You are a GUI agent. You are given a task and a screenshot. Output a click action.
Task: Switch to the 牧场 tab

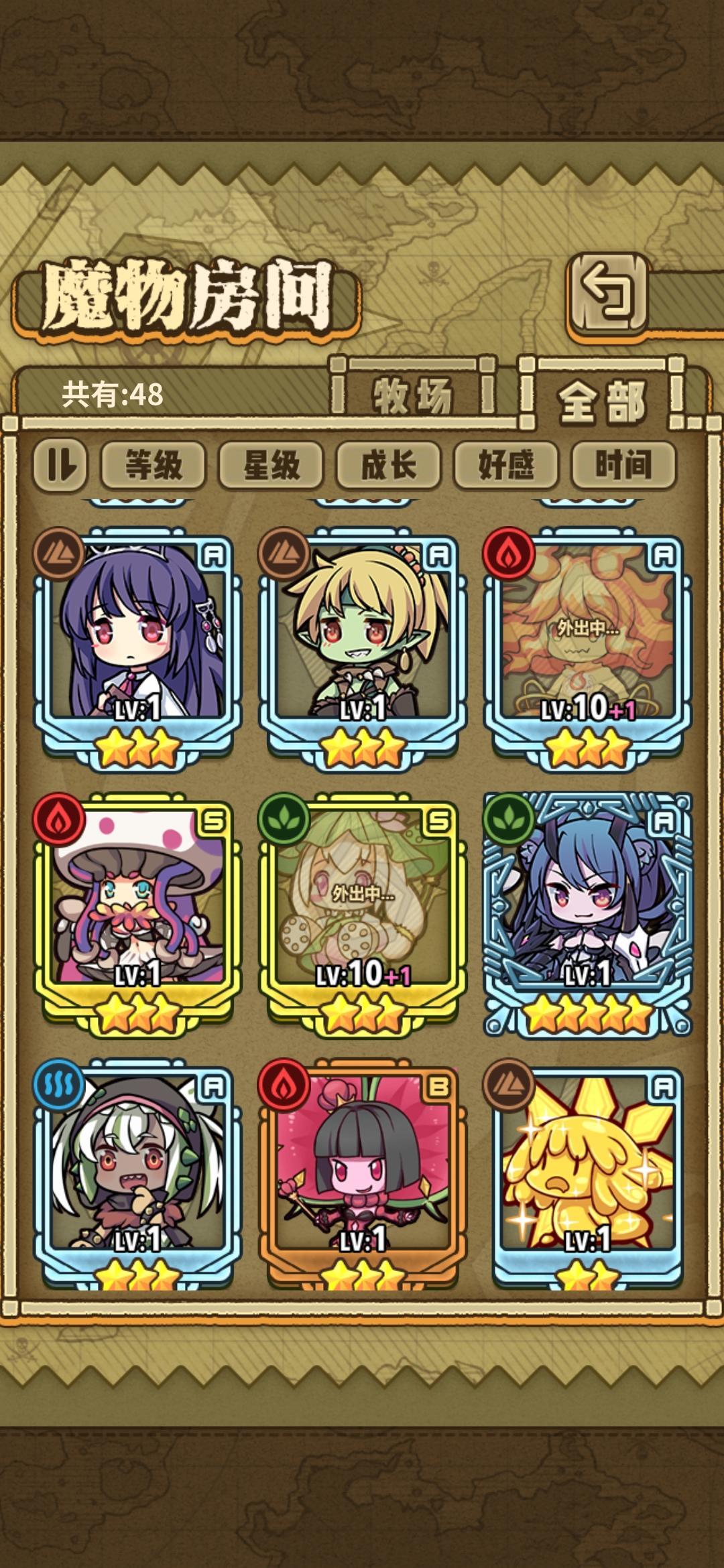pos(412,393)
